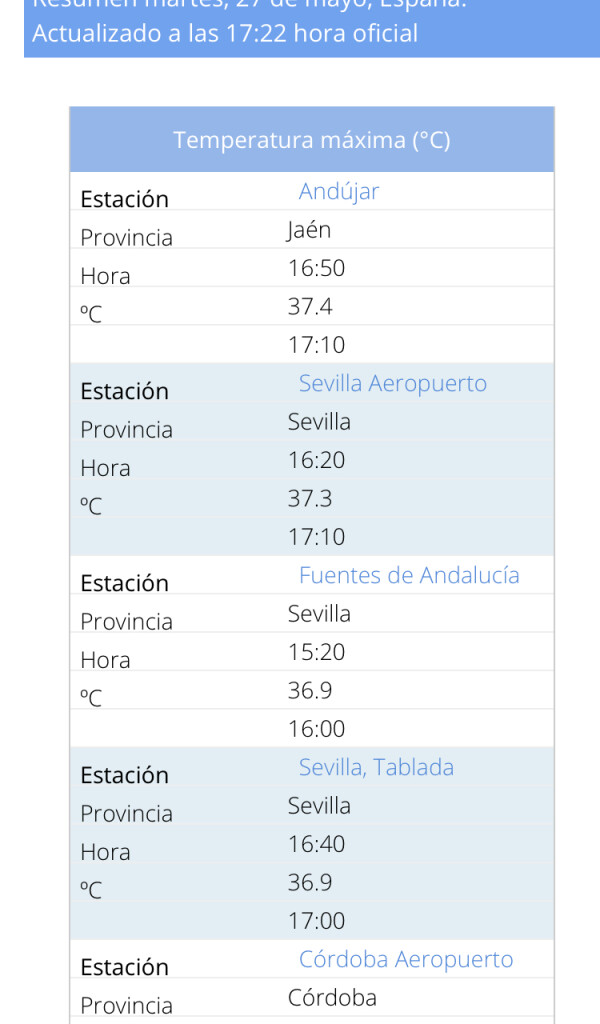This screenshot has width=600, height=1024.
Task: Open the Córdoba Aeropuerto station link
Action: click(x=406, y=960)
